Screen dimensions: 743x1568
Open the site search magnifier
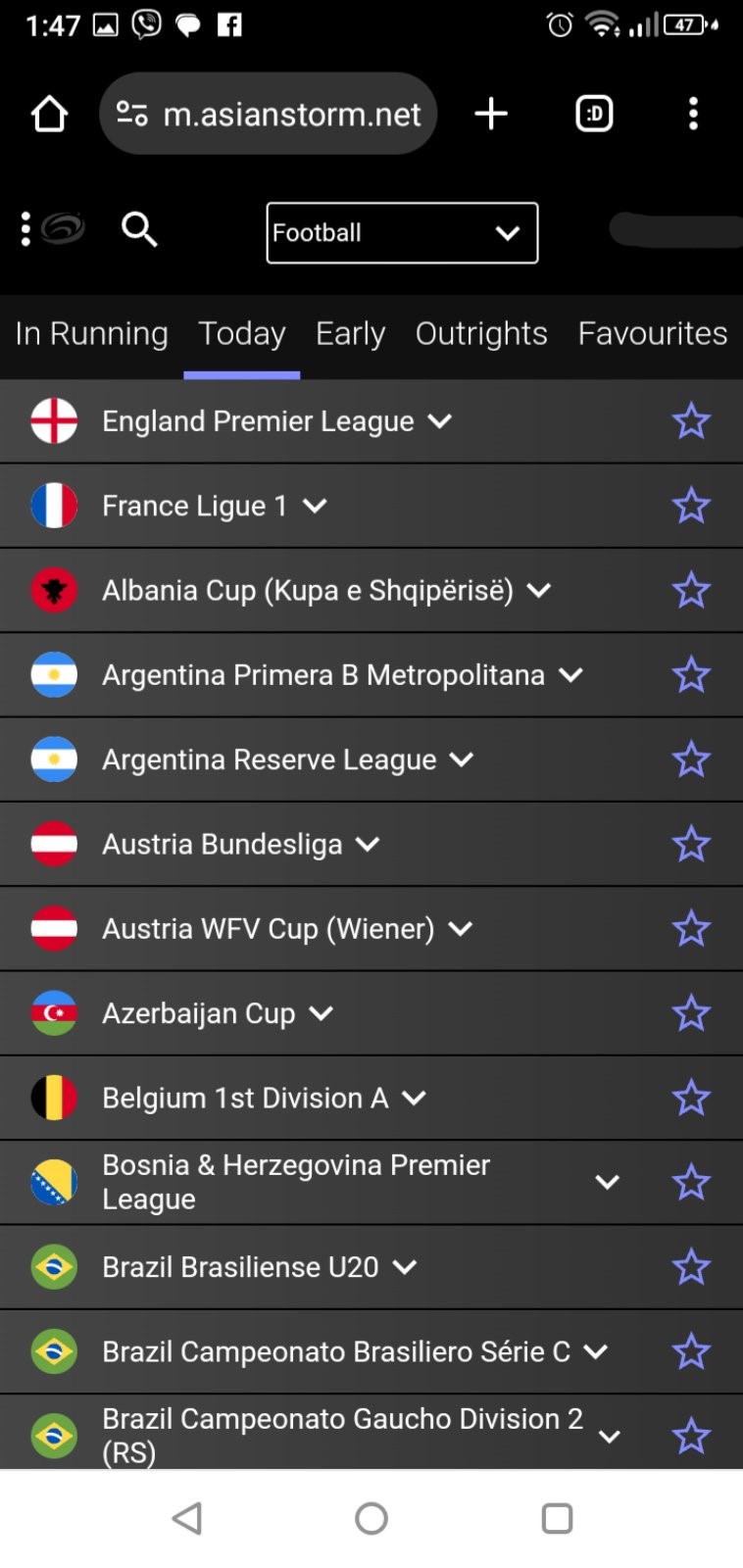pyautogui.click(x=139, y=230)
